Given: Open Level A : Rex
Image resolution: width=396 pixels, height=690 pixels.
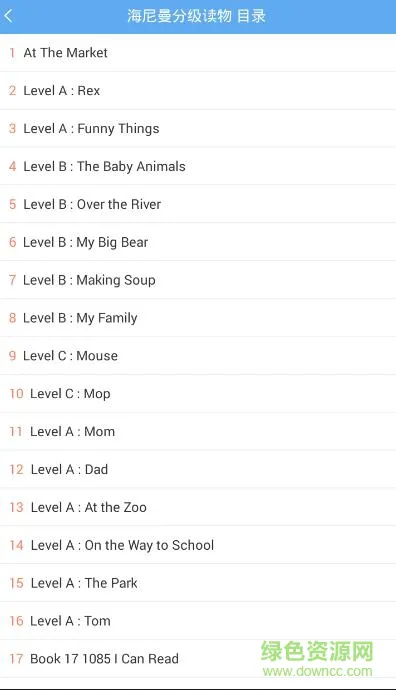Looking at the screenshot, I should point(198,91).
